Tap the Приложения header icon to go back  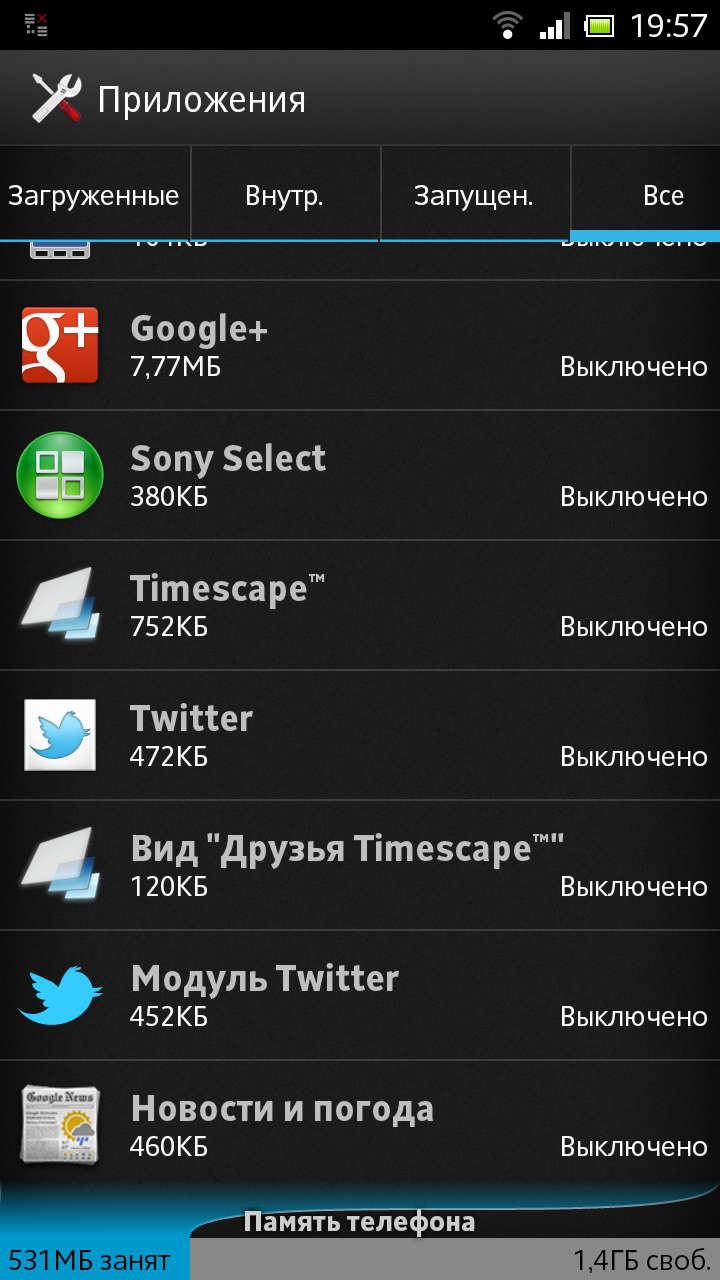point(57,98)
